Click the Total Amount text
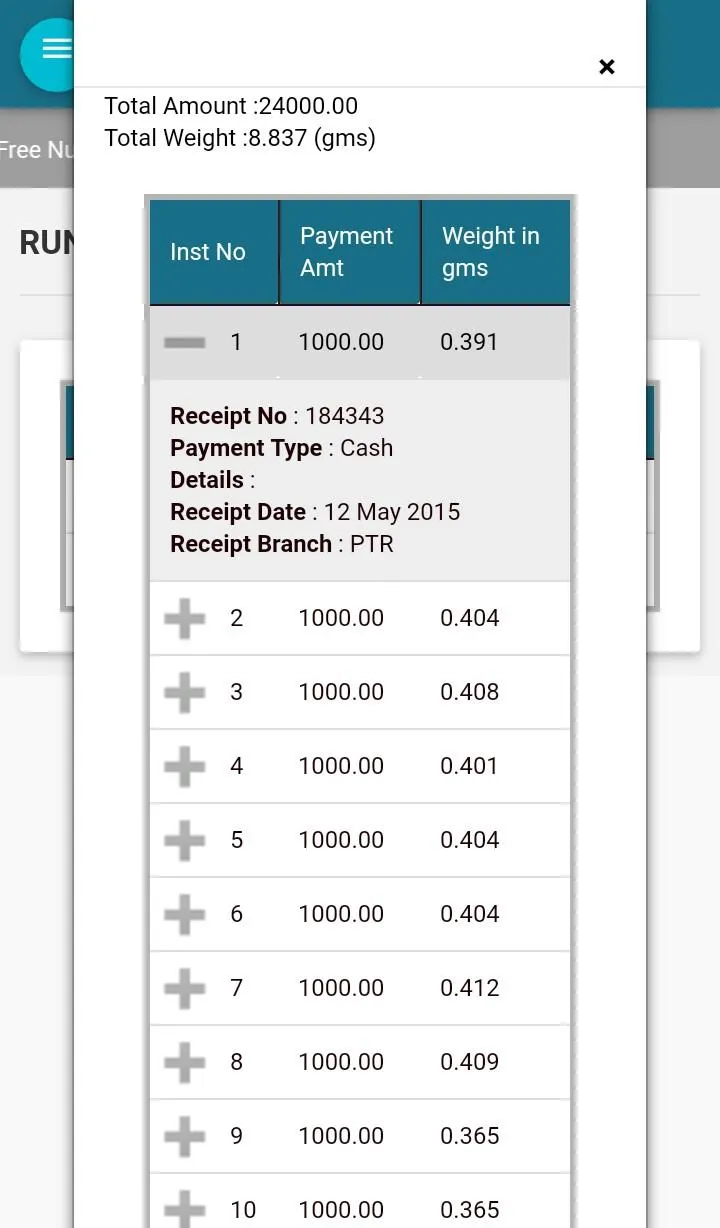This screenshot has height=1228, width=720. coord(230,105)
